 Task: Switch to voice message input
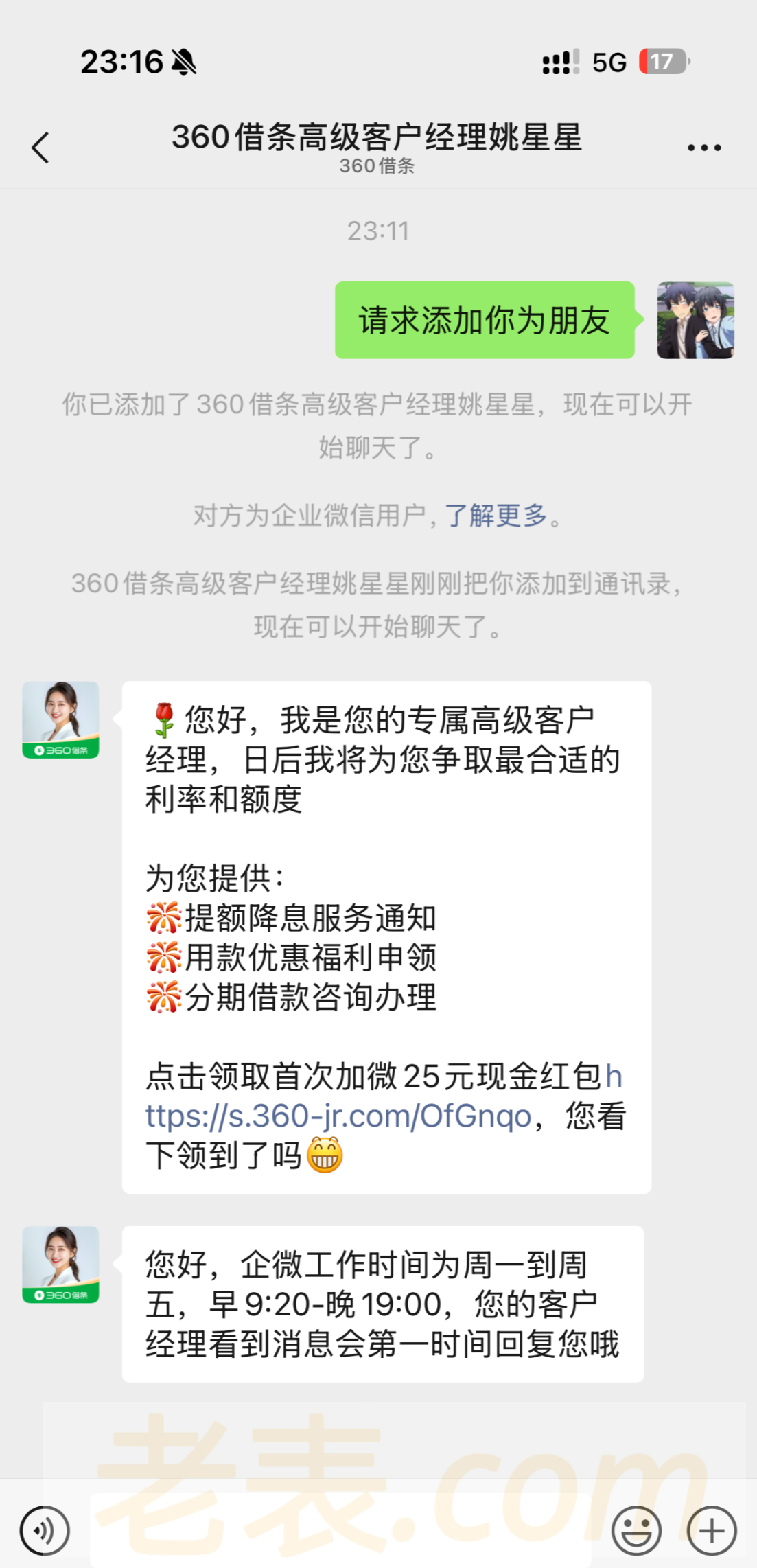45,1530
